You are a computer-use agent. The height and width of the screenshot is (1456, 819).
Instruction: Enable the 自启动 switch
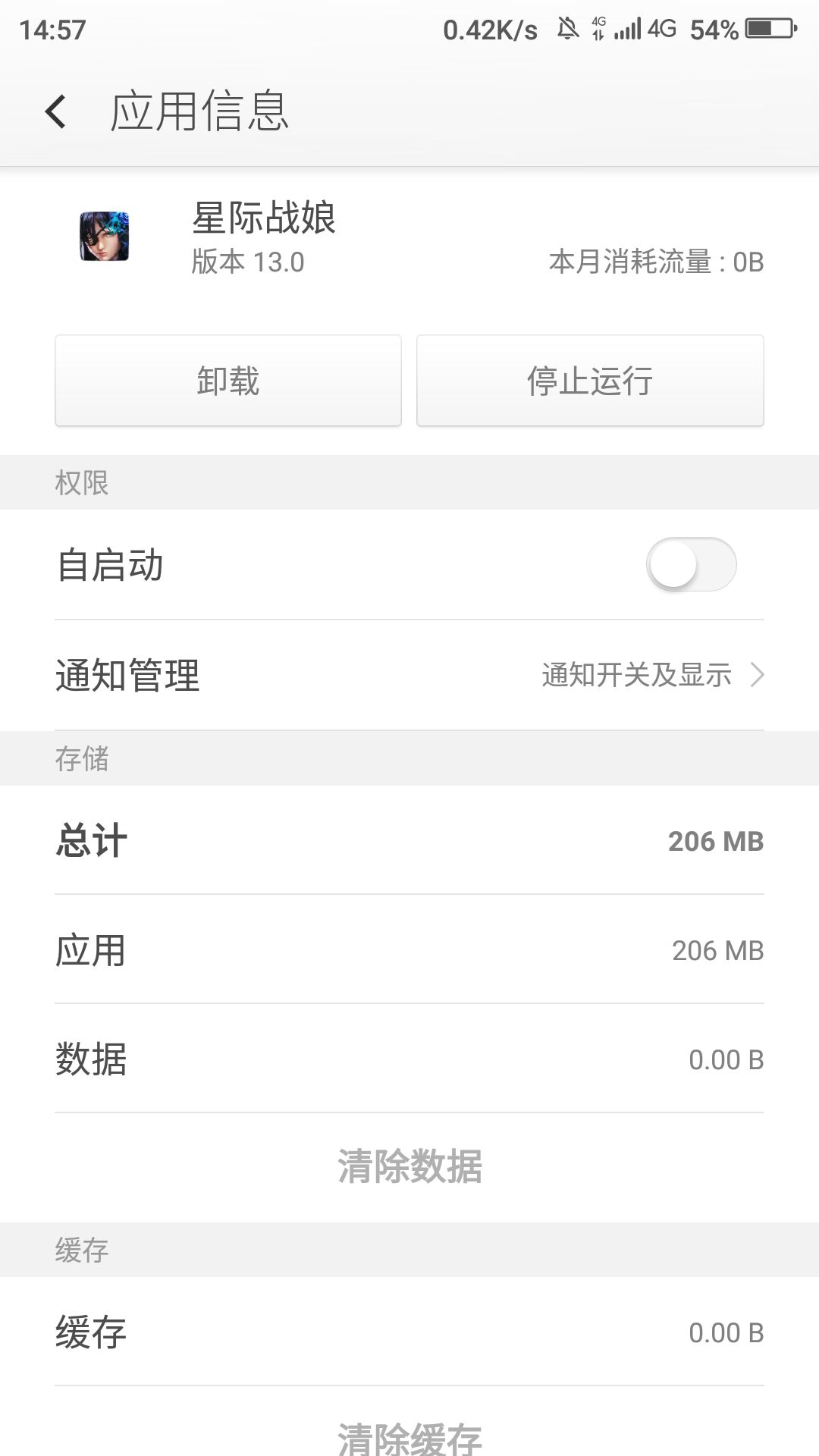click(x=691, y=565)
